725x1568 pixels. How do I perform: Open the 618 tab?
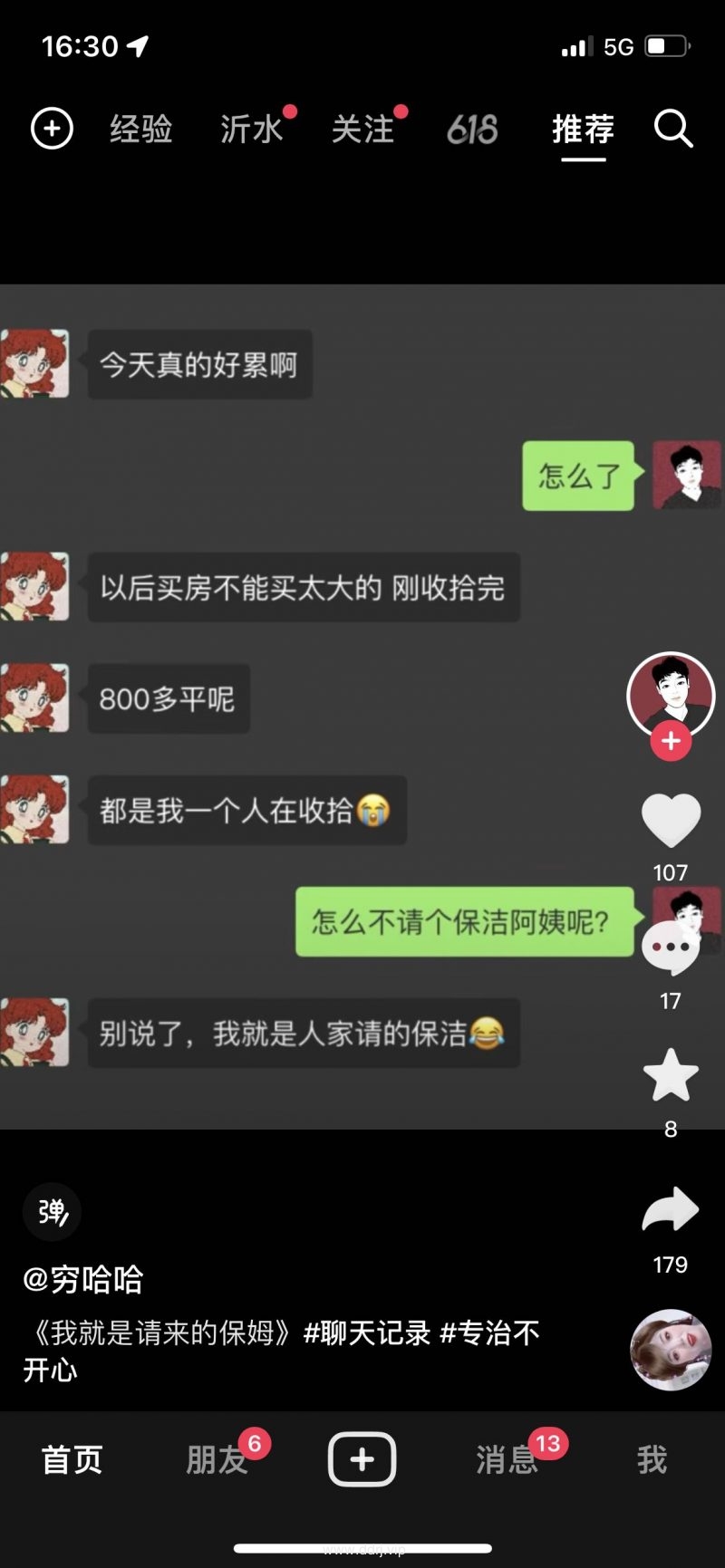[x=472, y=130]
